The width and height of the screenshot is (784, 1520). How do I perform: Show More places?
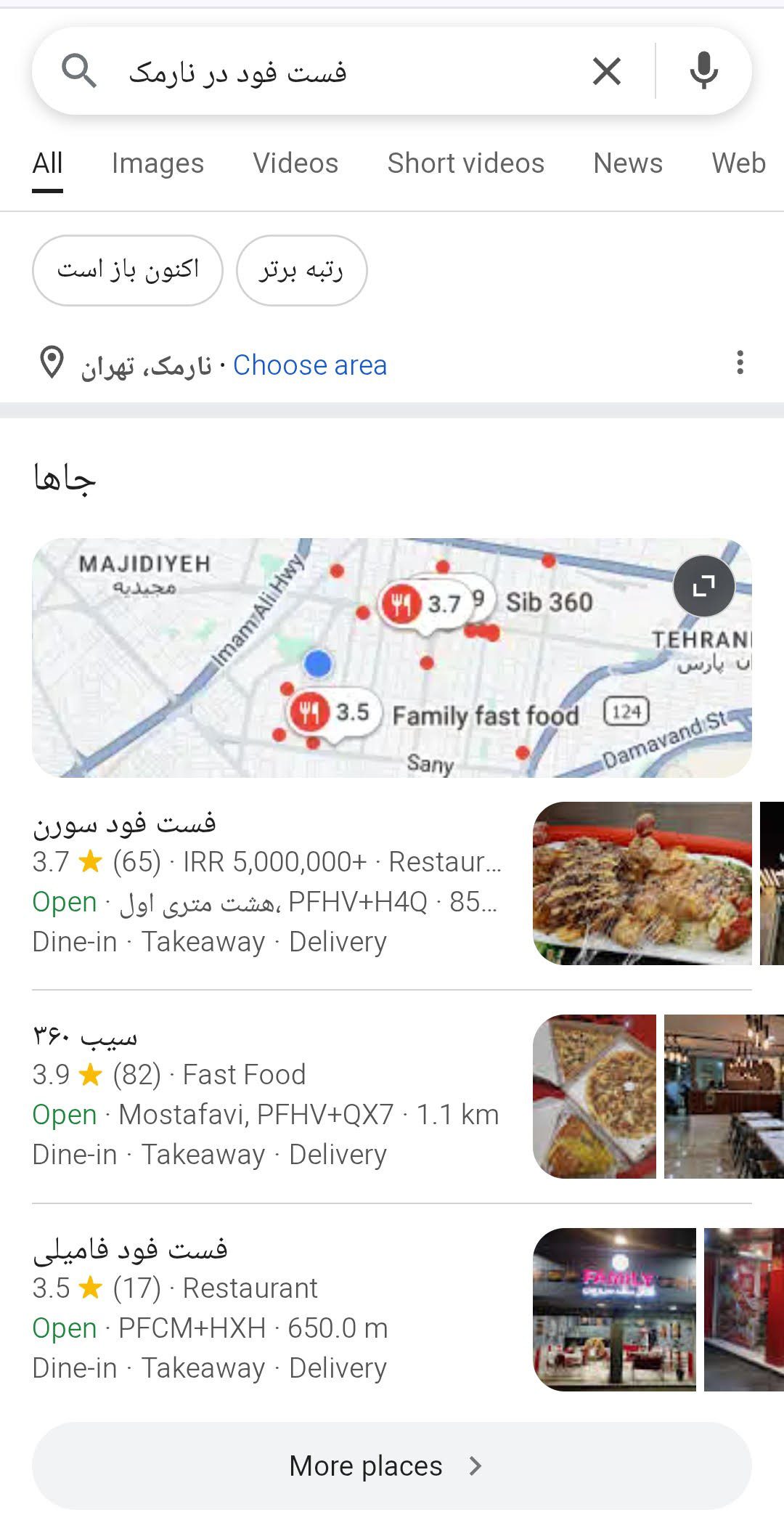[391, 1466]
